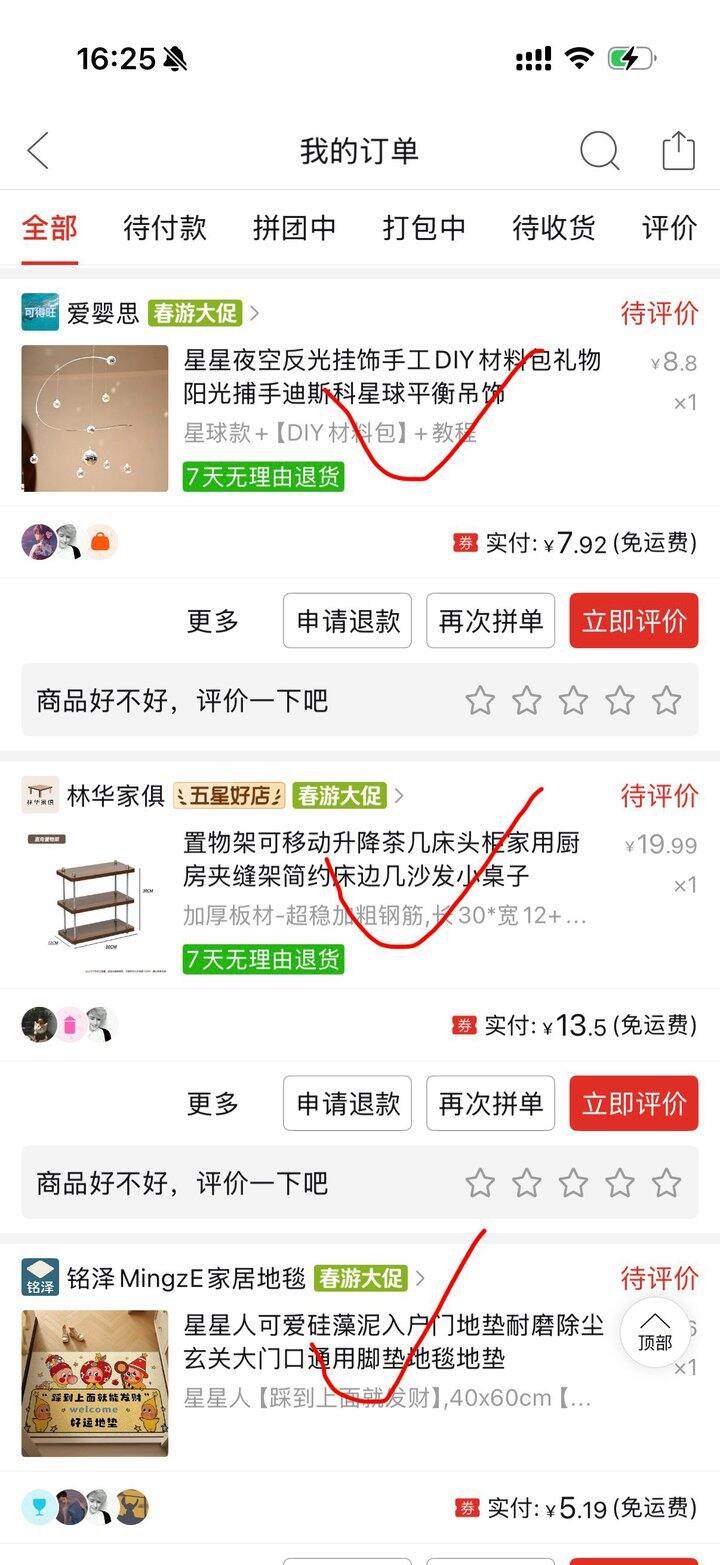Jump to top with the 顶部 button
Image resolution: width=720 pixels, height=1565 pixels.
coord(655,1332)
